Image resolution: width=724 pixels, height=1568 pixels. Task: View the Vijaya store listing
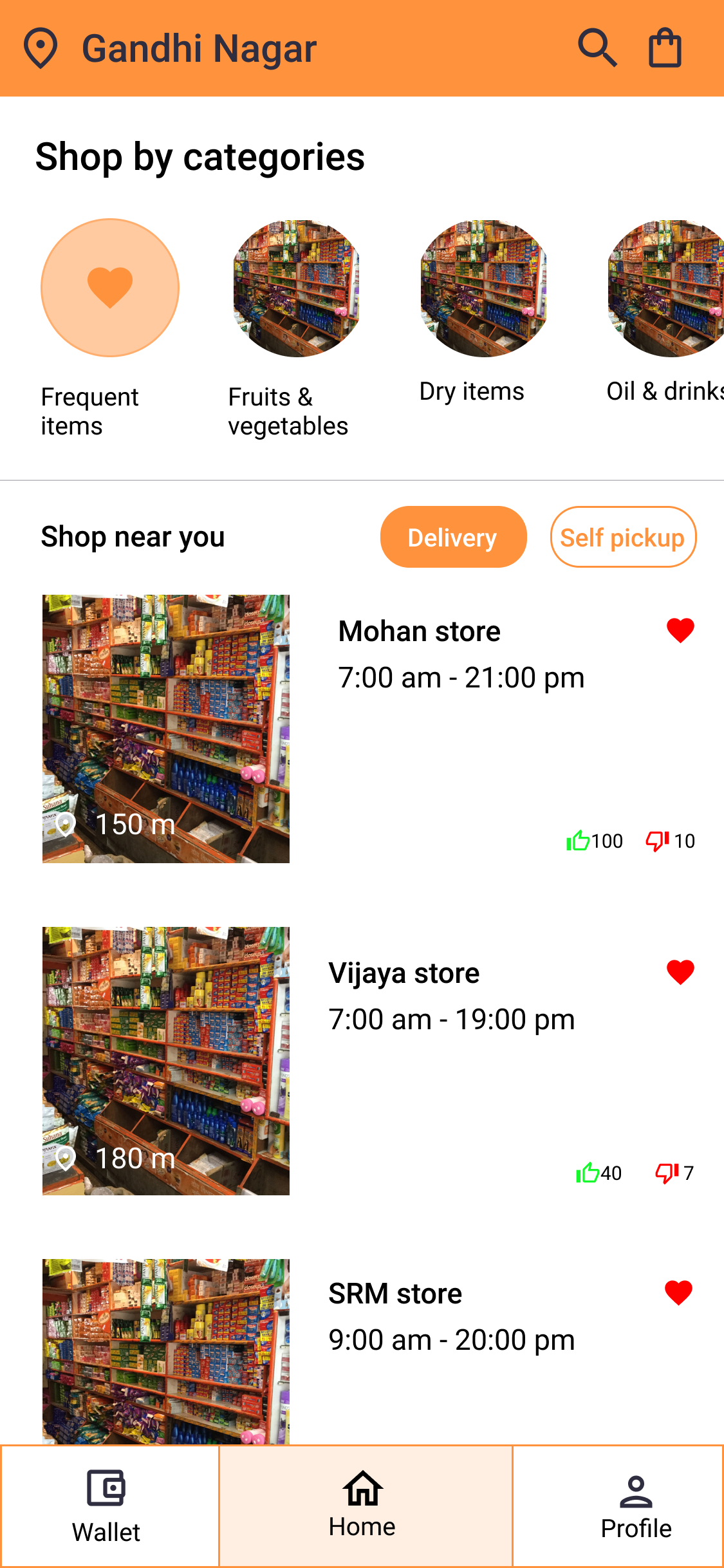point(404,973)
